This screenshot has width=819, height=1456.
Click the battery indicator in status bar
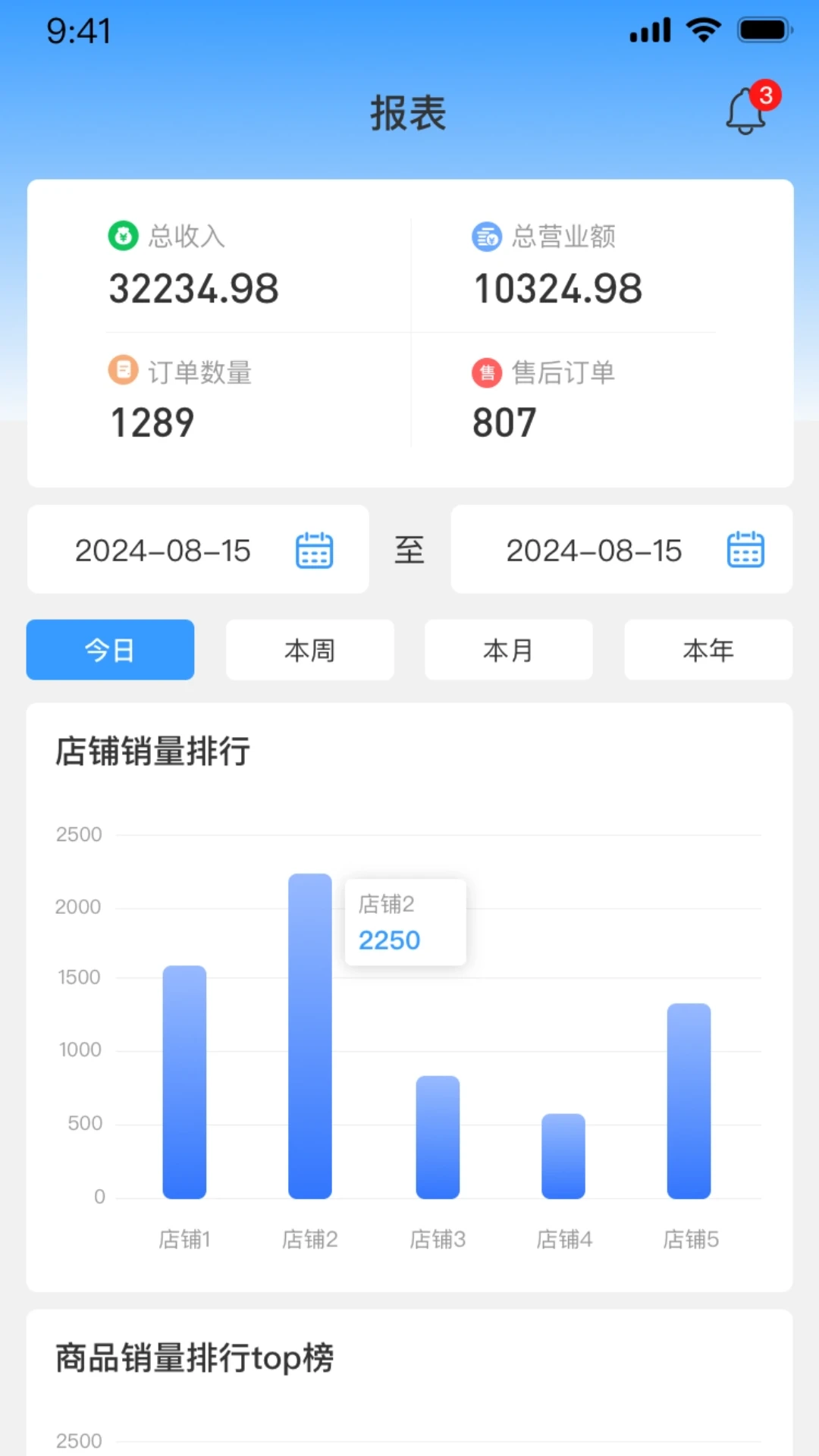762,29
